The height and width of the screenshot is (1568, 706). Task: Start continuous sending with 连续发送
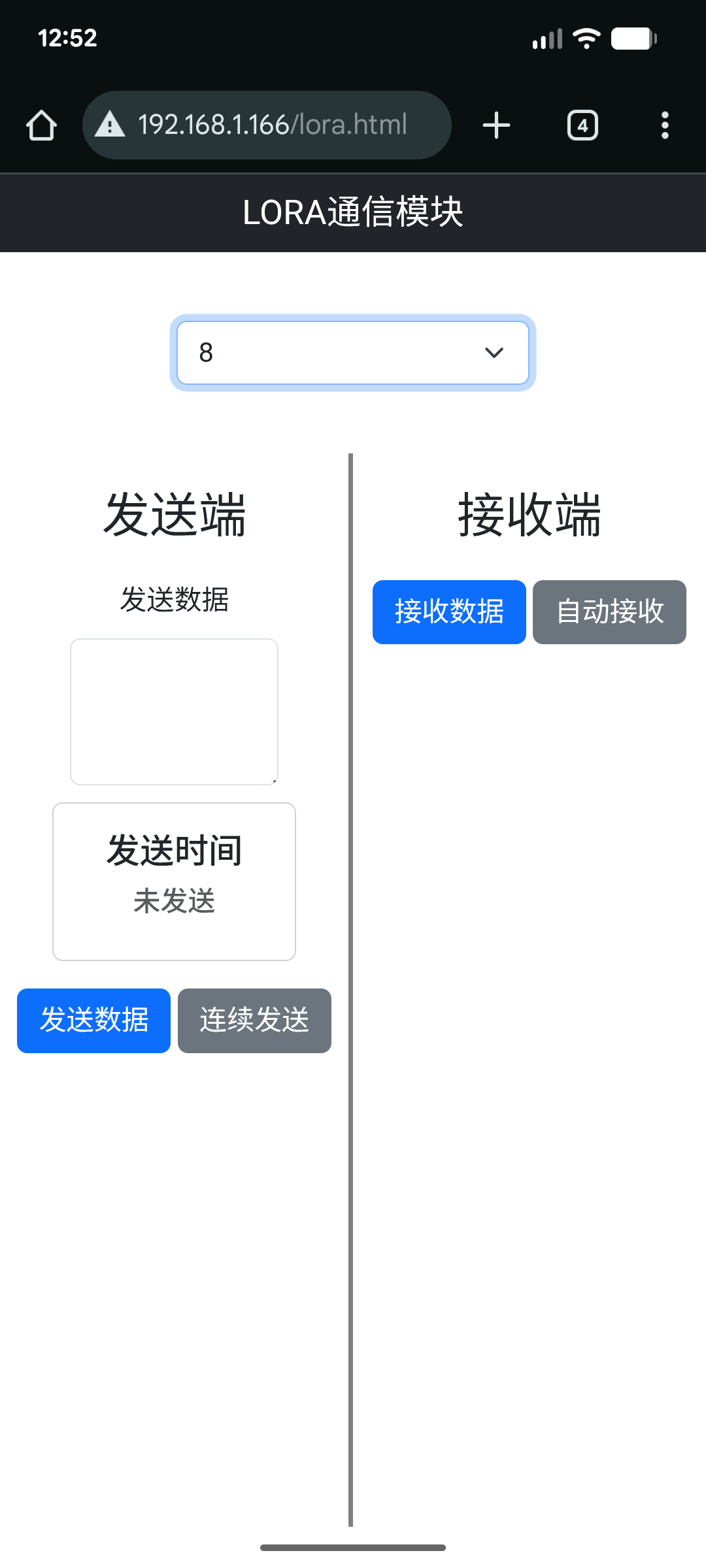tap(254, 1021)
